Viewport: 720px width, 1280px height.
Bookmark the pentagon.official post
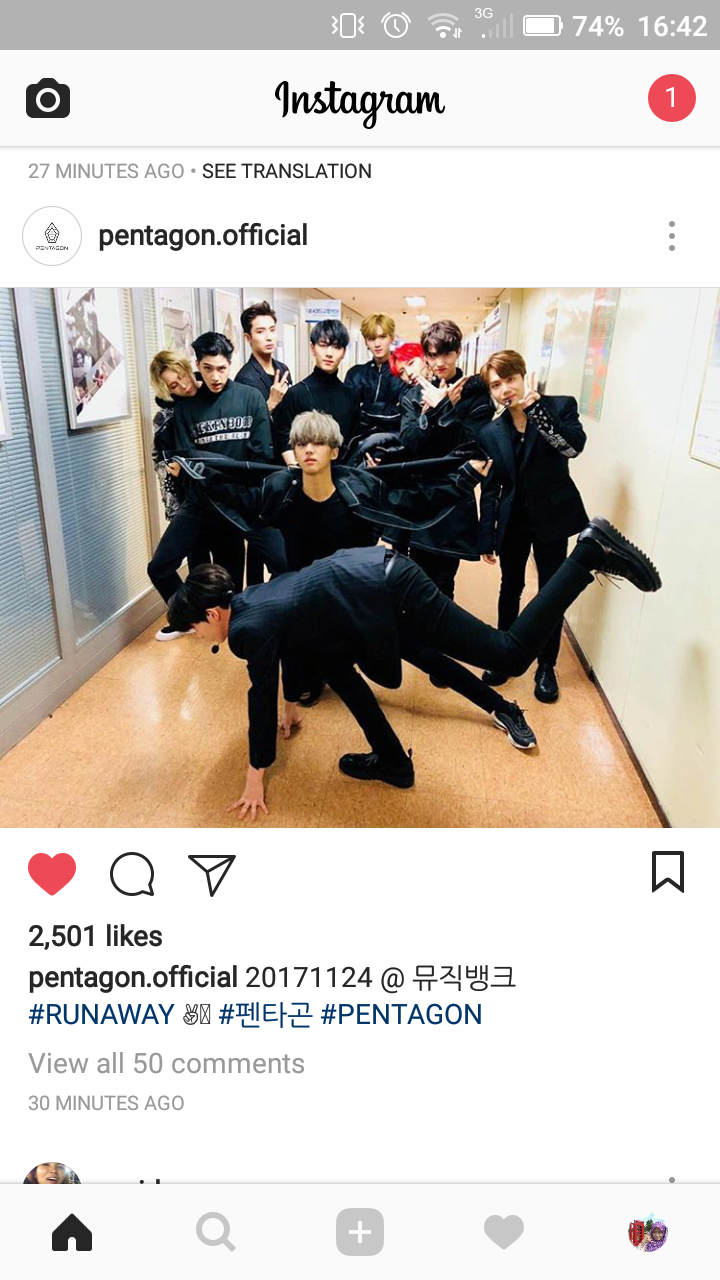point(667,872)
